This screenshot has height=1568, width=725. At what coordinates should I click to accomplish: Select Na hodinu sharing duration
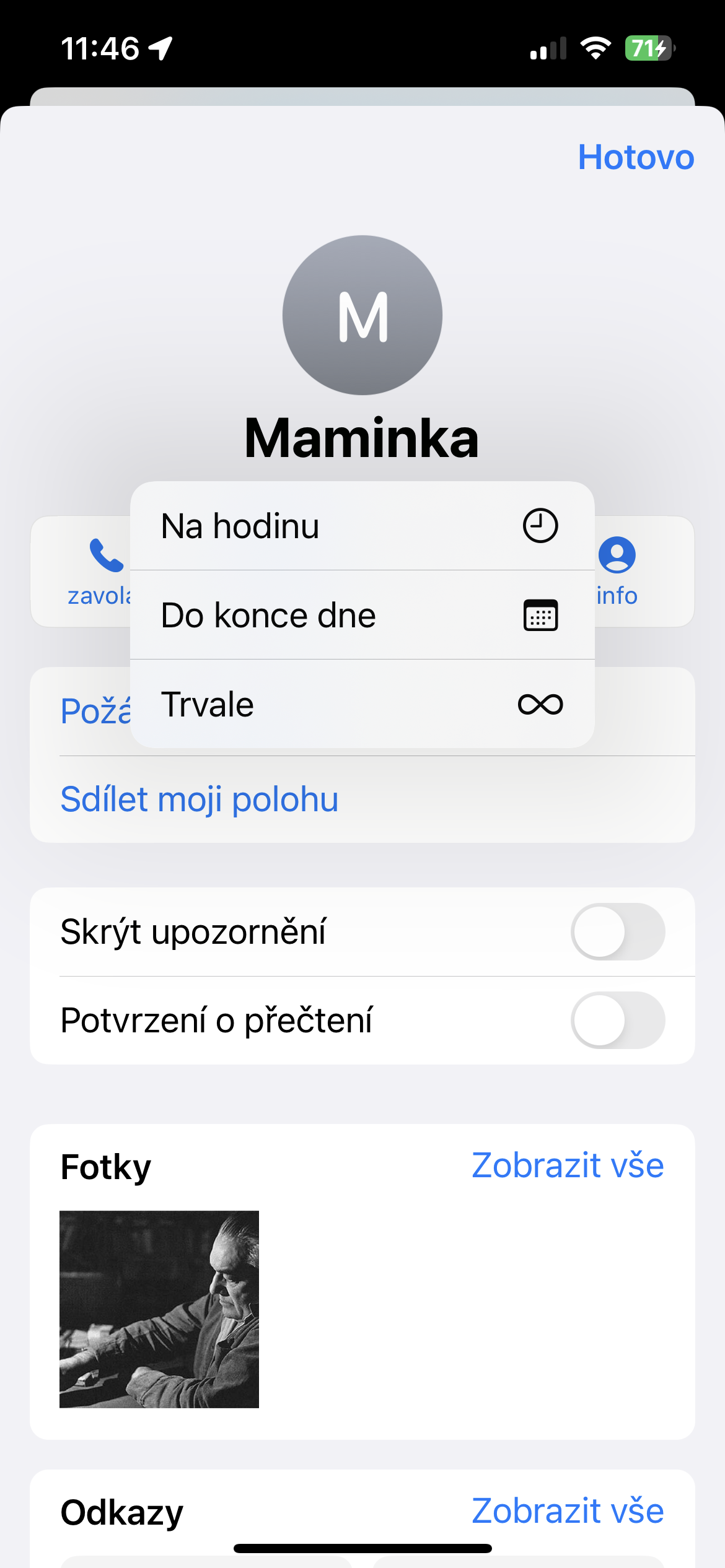pos(362,526)
